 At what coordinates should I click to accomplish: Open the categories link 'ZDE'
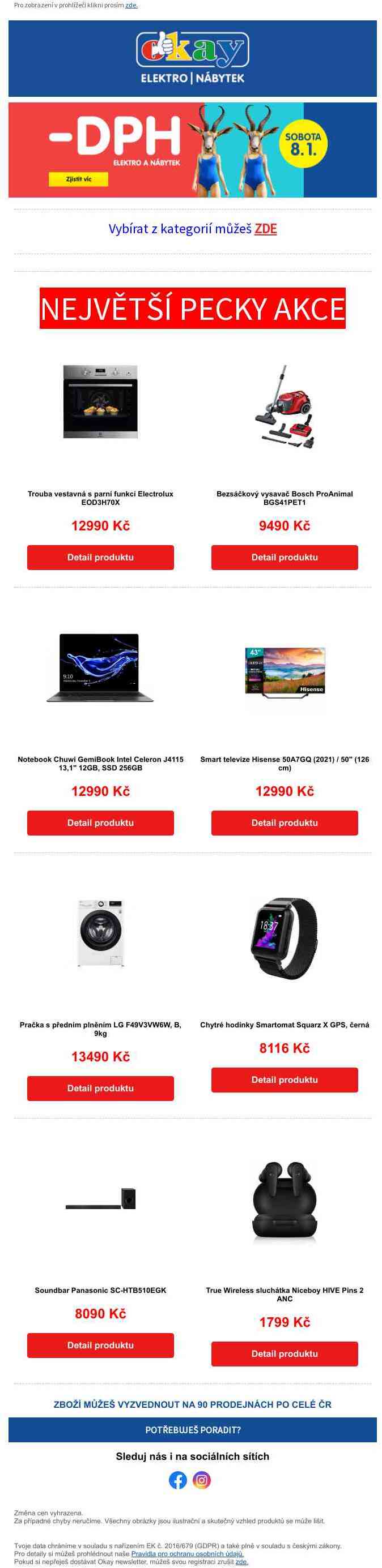tap(265, 229)
